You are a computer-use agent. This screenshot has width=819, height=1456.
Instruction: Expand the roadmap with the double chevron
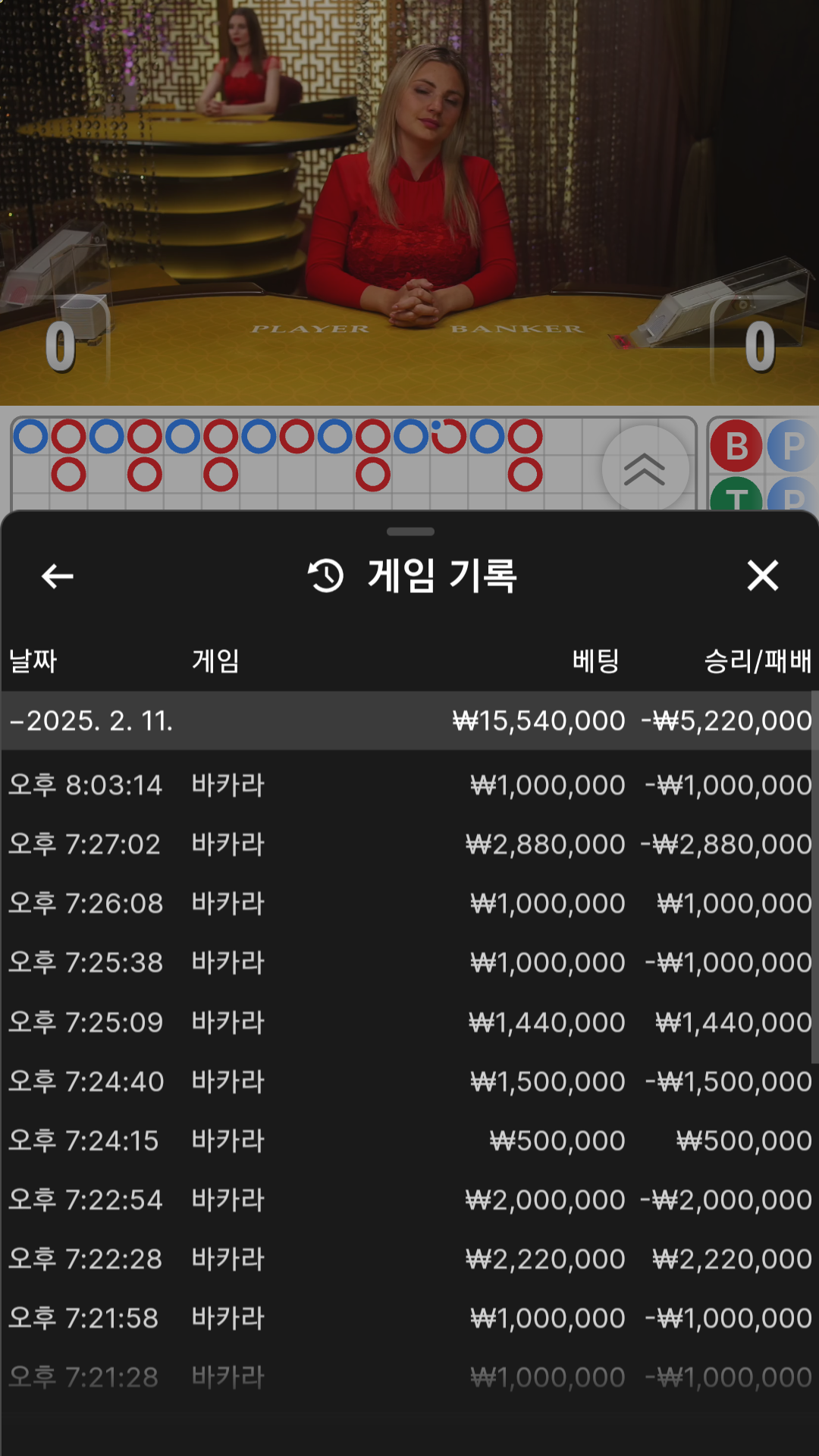point(645,469)
